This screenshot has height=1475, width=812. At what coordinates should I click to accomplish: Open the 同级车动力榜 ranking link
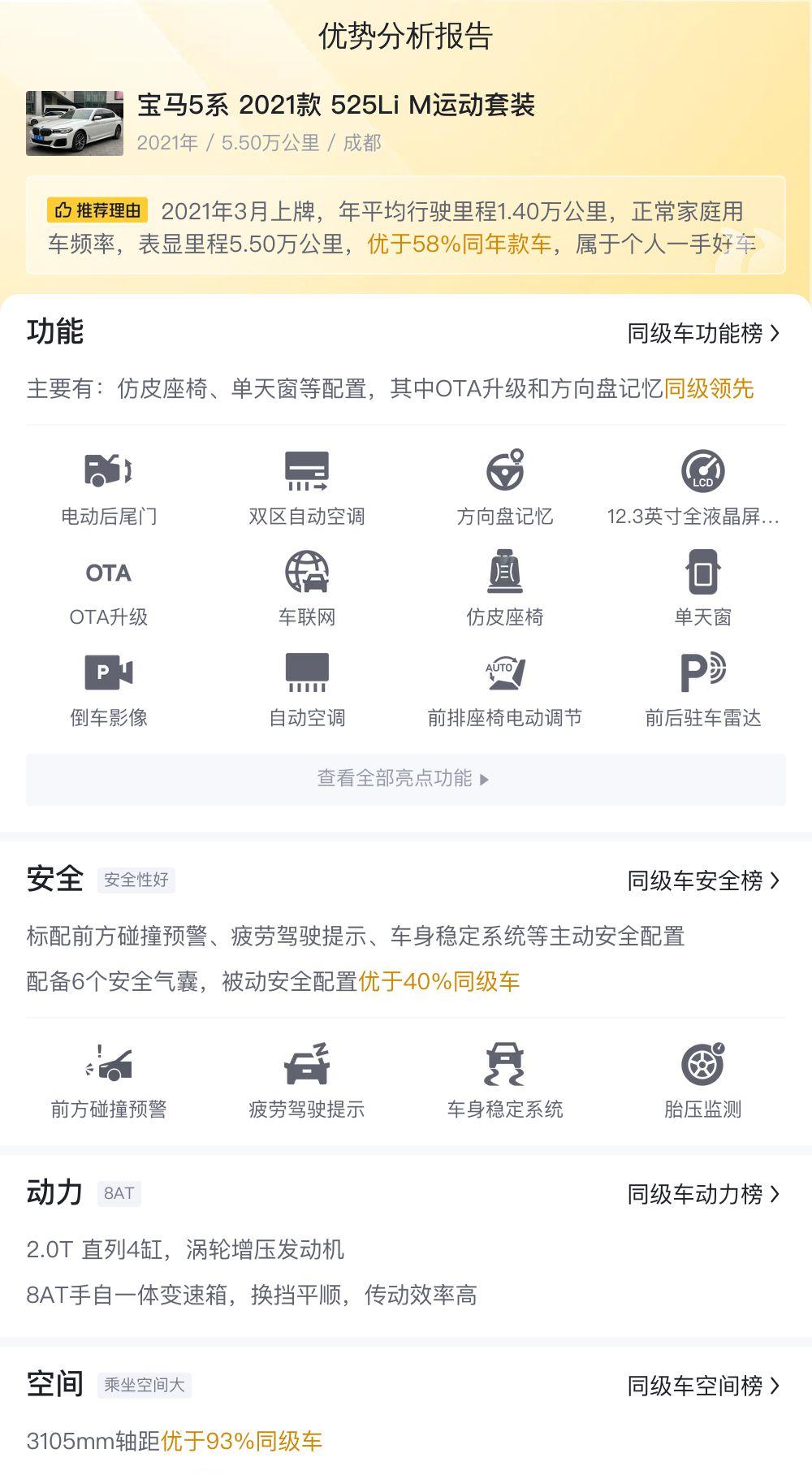703,1194
